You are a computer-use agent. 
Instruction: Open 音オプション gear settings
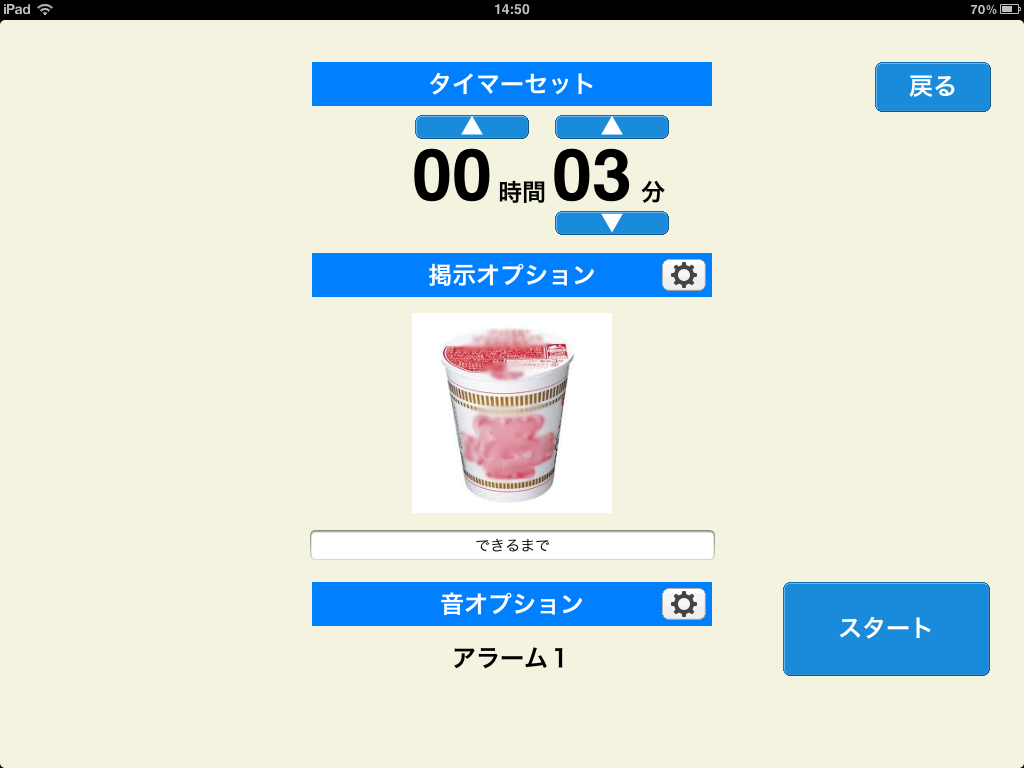coord(684,604)
